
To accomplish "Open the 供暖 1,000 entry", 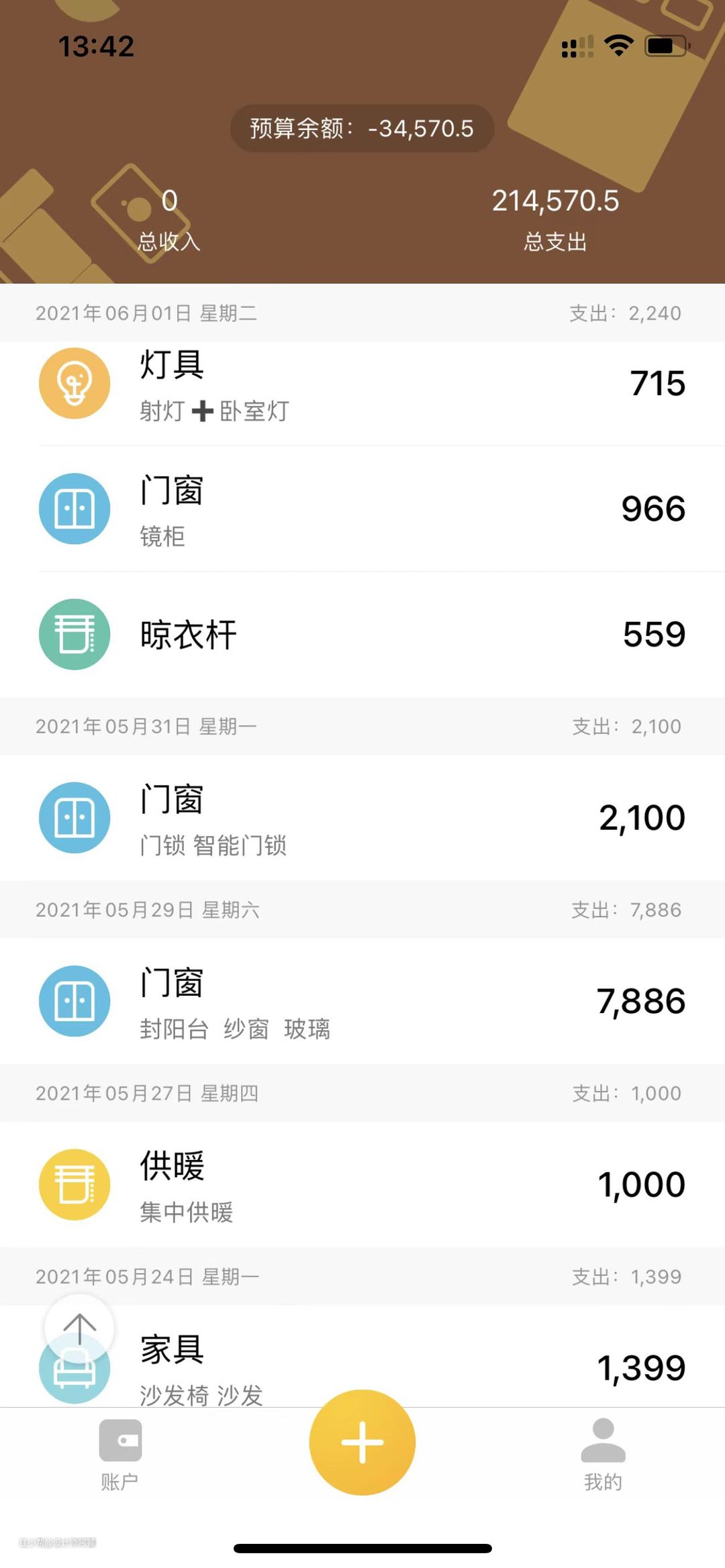I will [x=362, y=1184].
